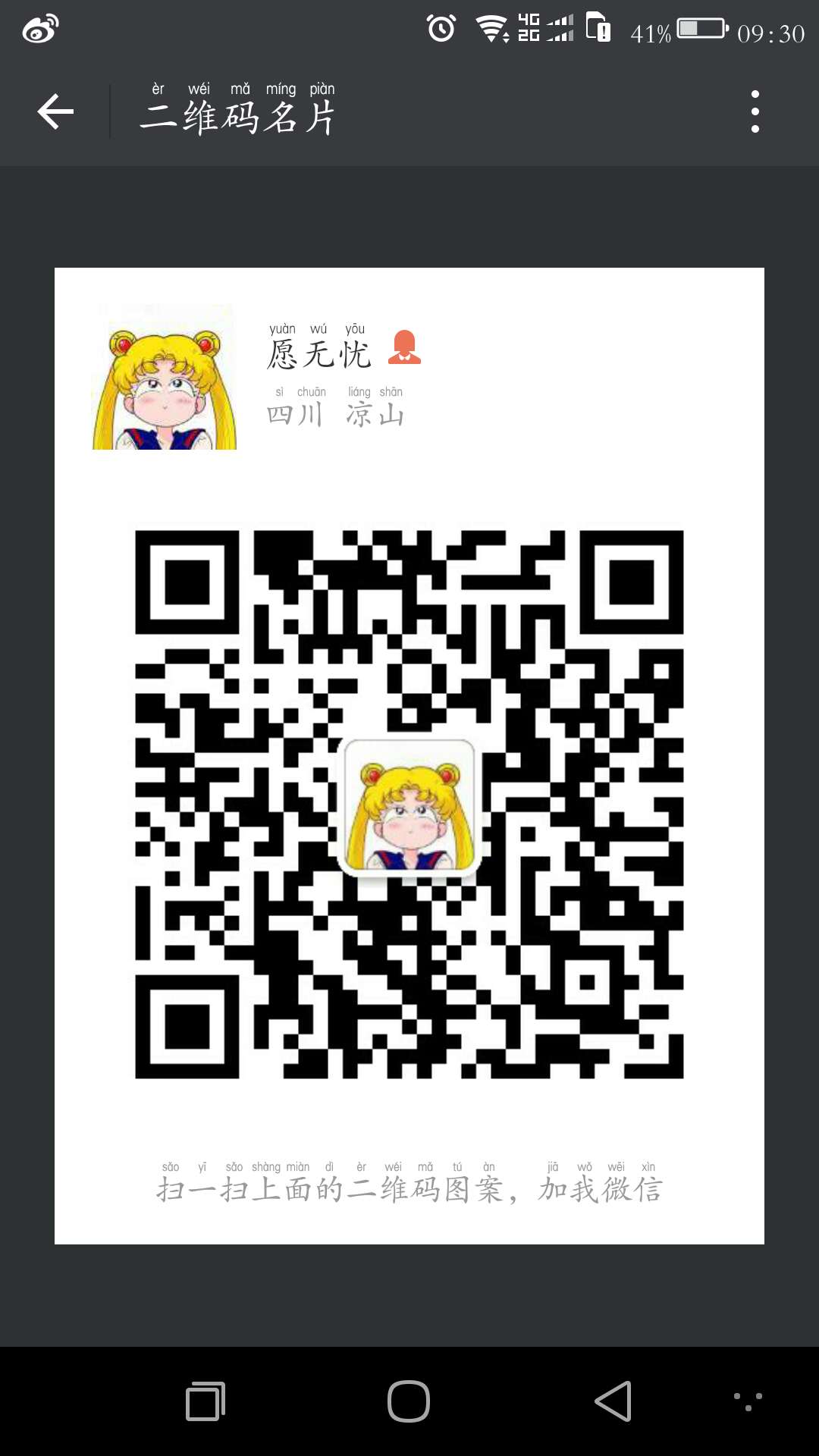Go back from the 二维码名片 screen
The image size is (819, 1456).
[55, 112]
